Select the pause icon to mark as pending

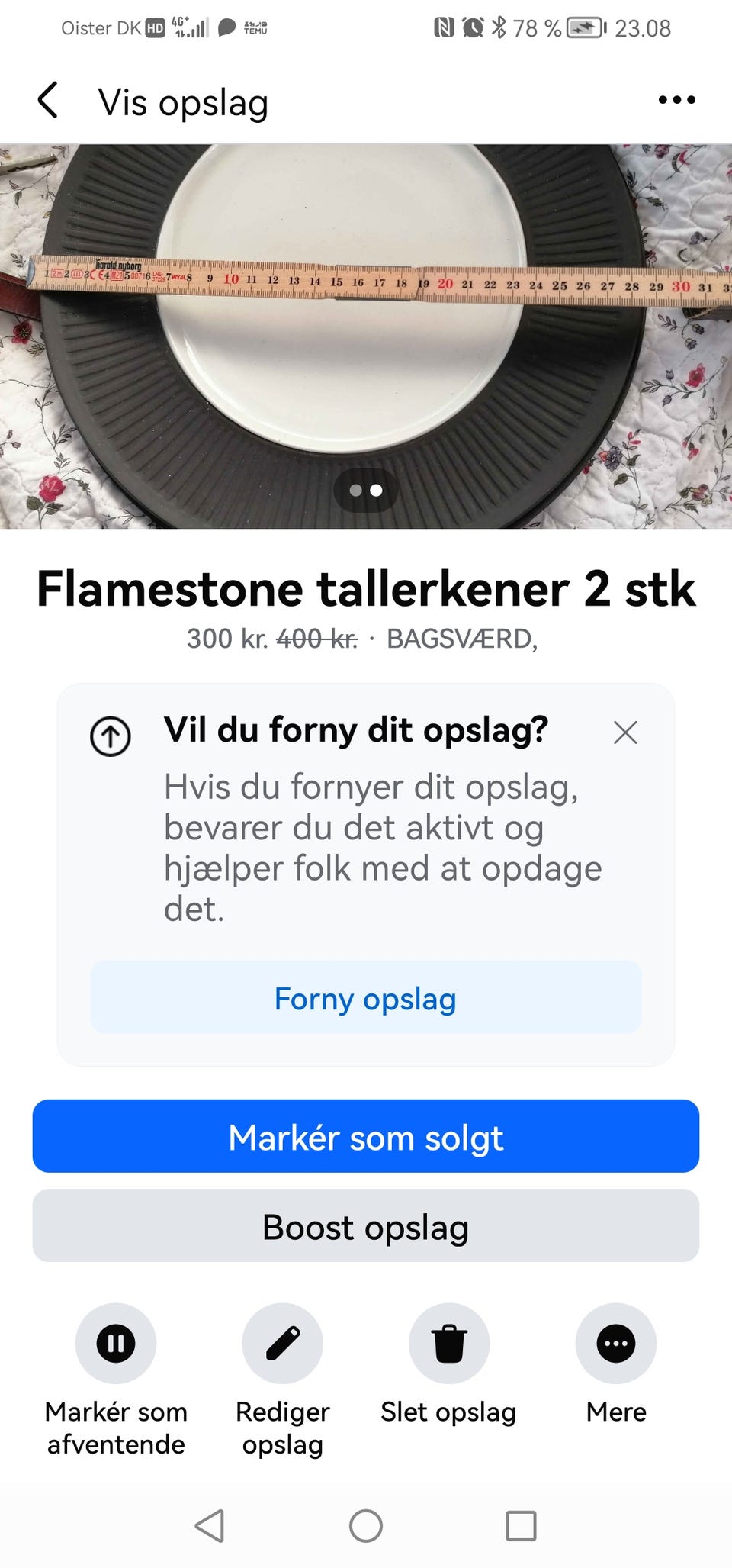pos(115,1344)
